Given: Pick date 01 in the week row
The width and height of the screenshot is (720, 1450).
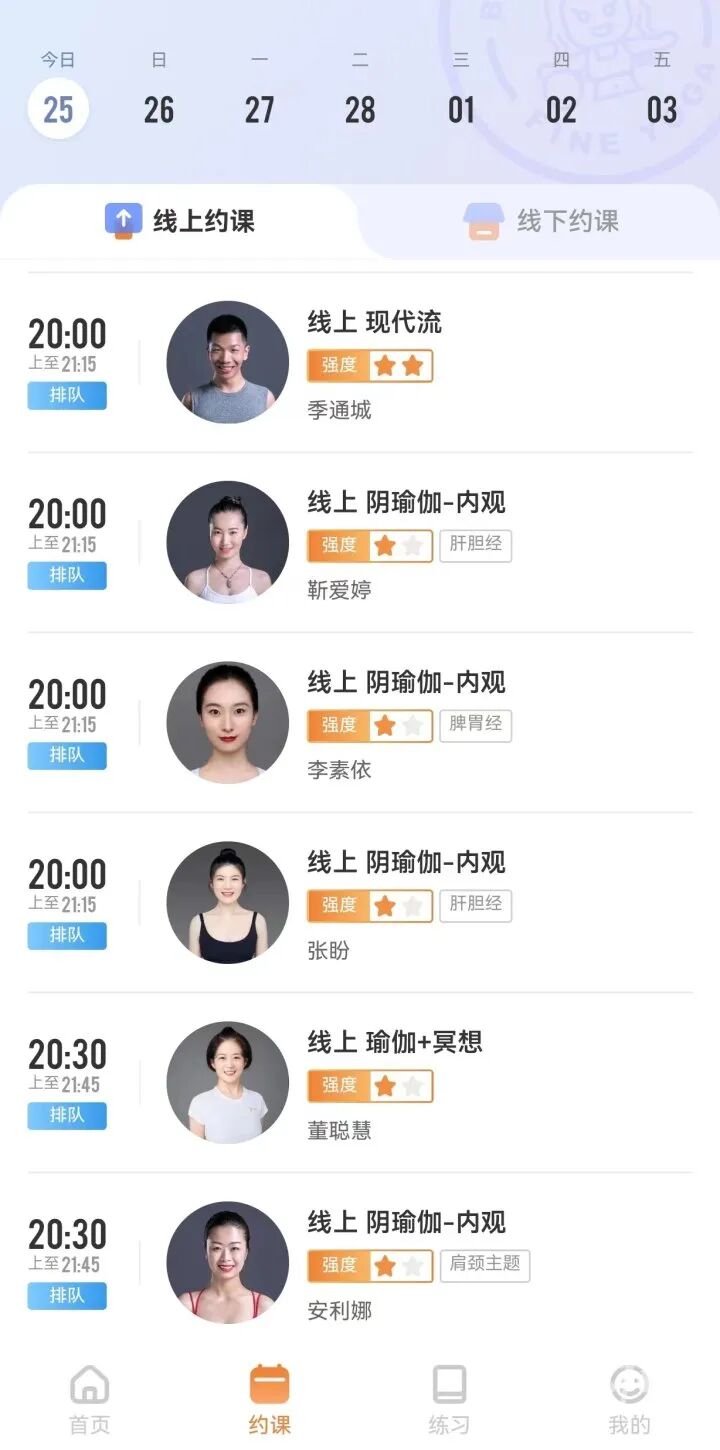Looking at the screenshot, I should point(461,109).
